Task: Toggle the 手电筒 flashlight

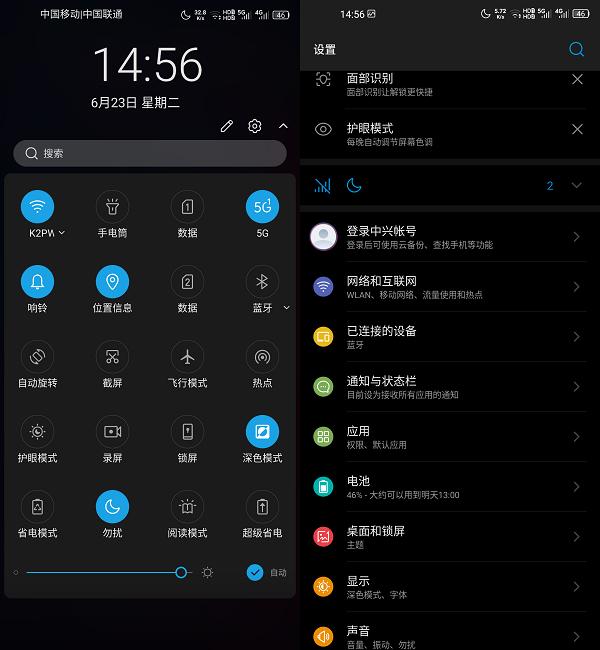Action: (112, 207)
